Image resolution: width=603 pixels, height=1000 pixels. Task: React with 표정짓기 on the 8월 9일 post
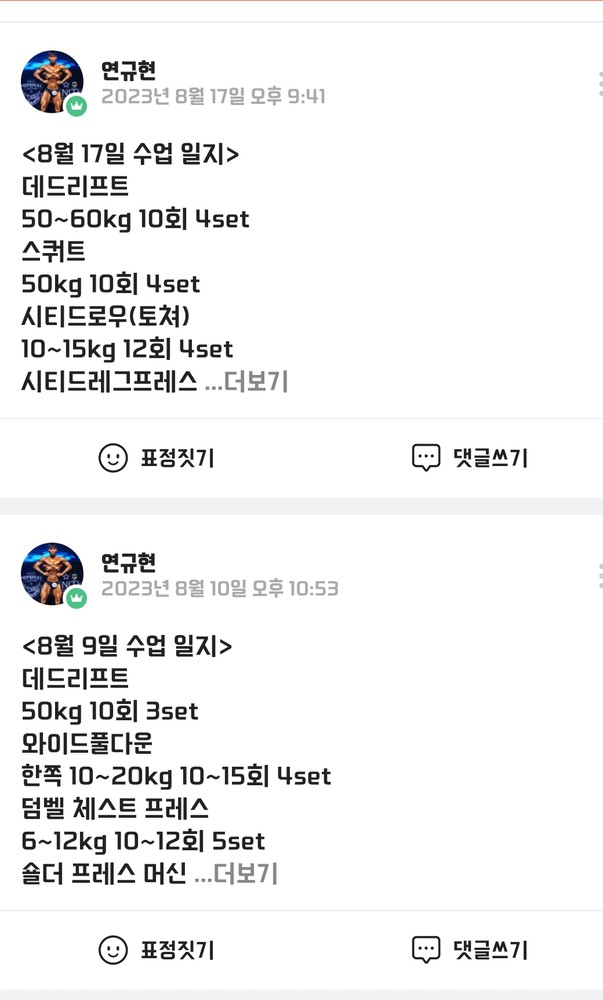click(x=156, y=949)
